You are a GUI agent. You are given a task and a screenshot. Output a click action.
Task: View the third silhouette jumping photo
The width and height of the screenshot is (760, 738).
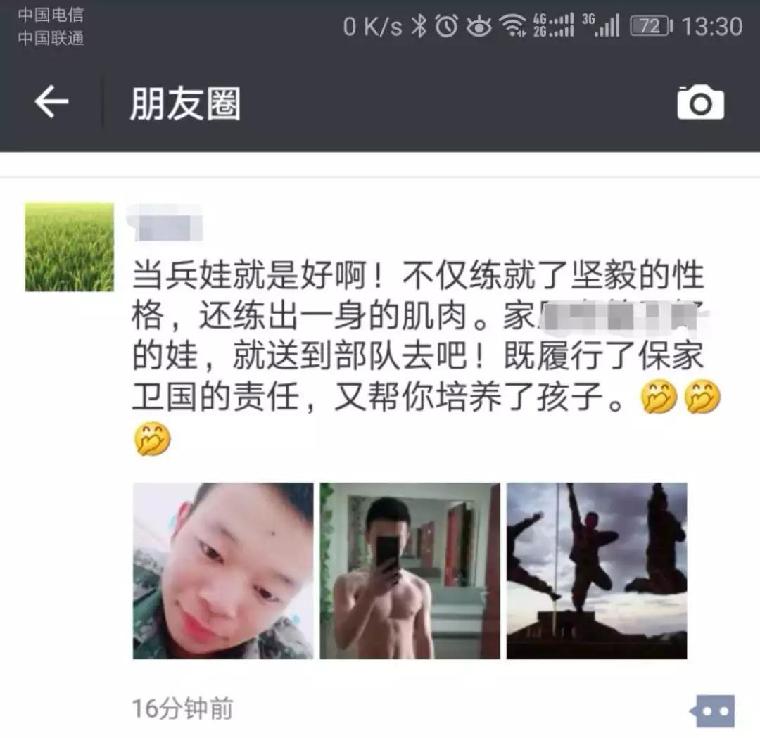point(597,571)
